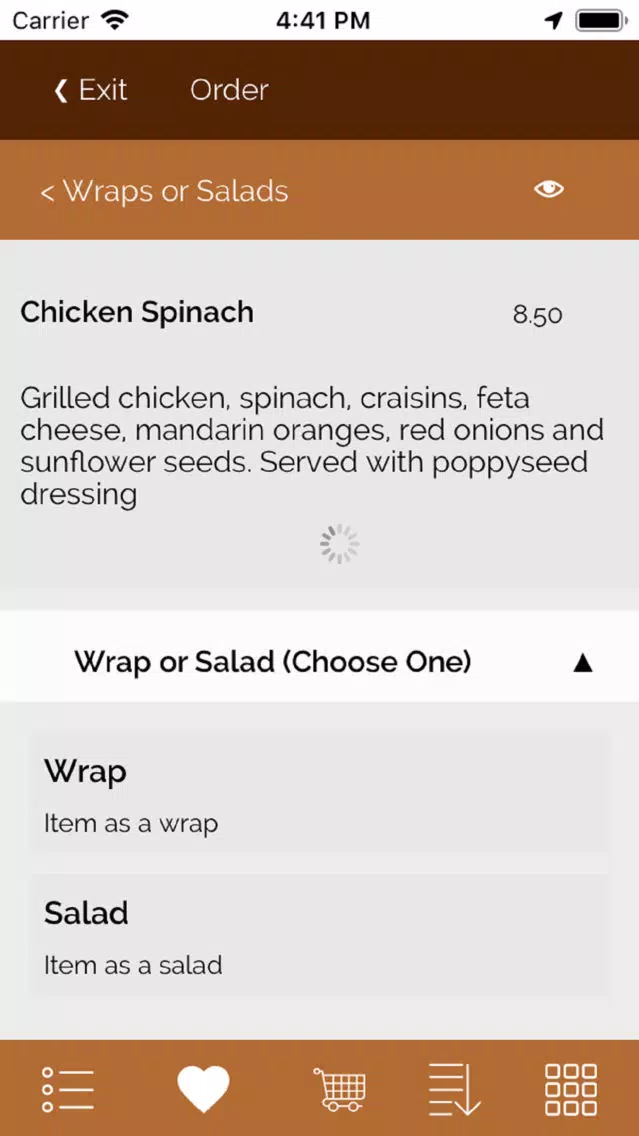Open the grid view icon

tap(571, 1089)
